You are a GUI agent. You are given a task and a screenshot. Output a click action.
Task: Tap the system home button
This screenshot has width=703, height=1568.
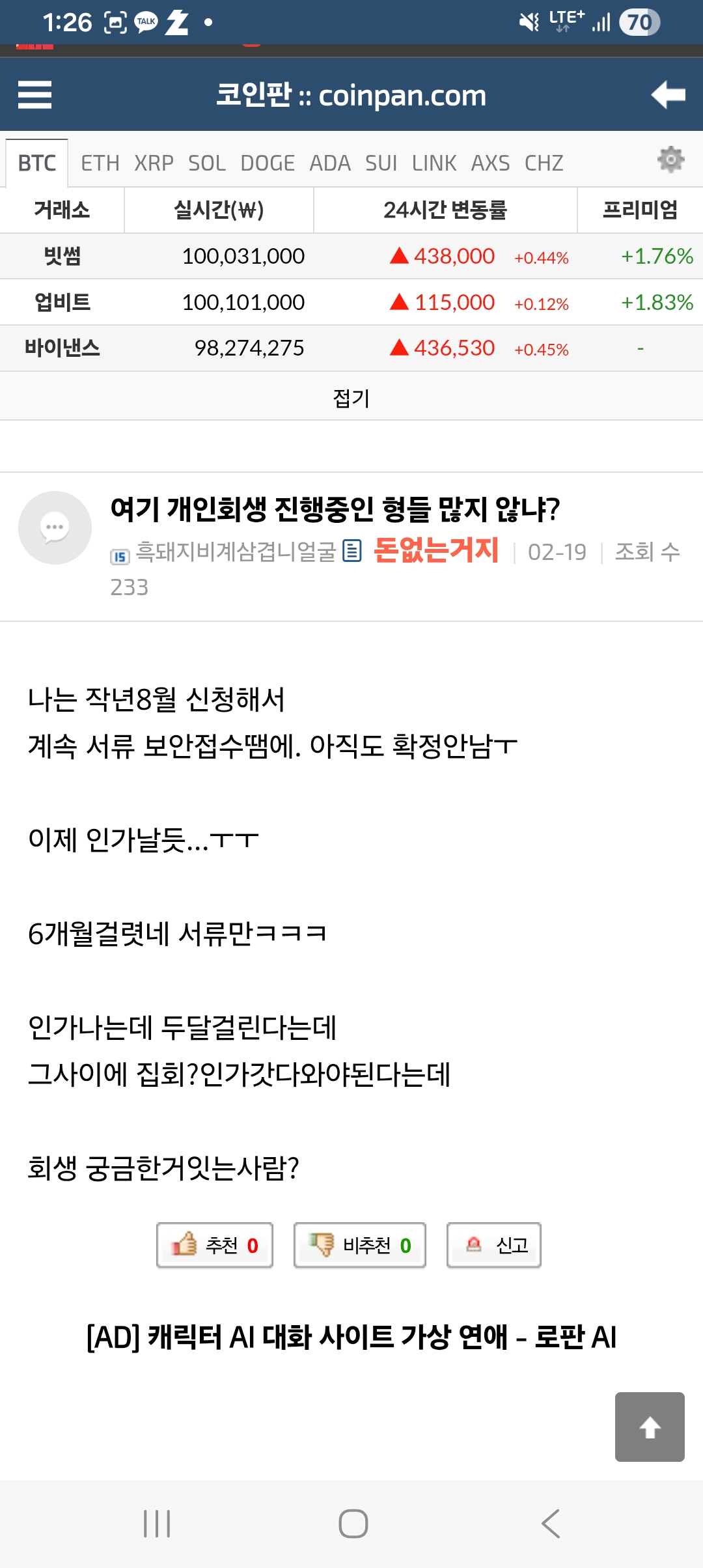click(353, 1524)
